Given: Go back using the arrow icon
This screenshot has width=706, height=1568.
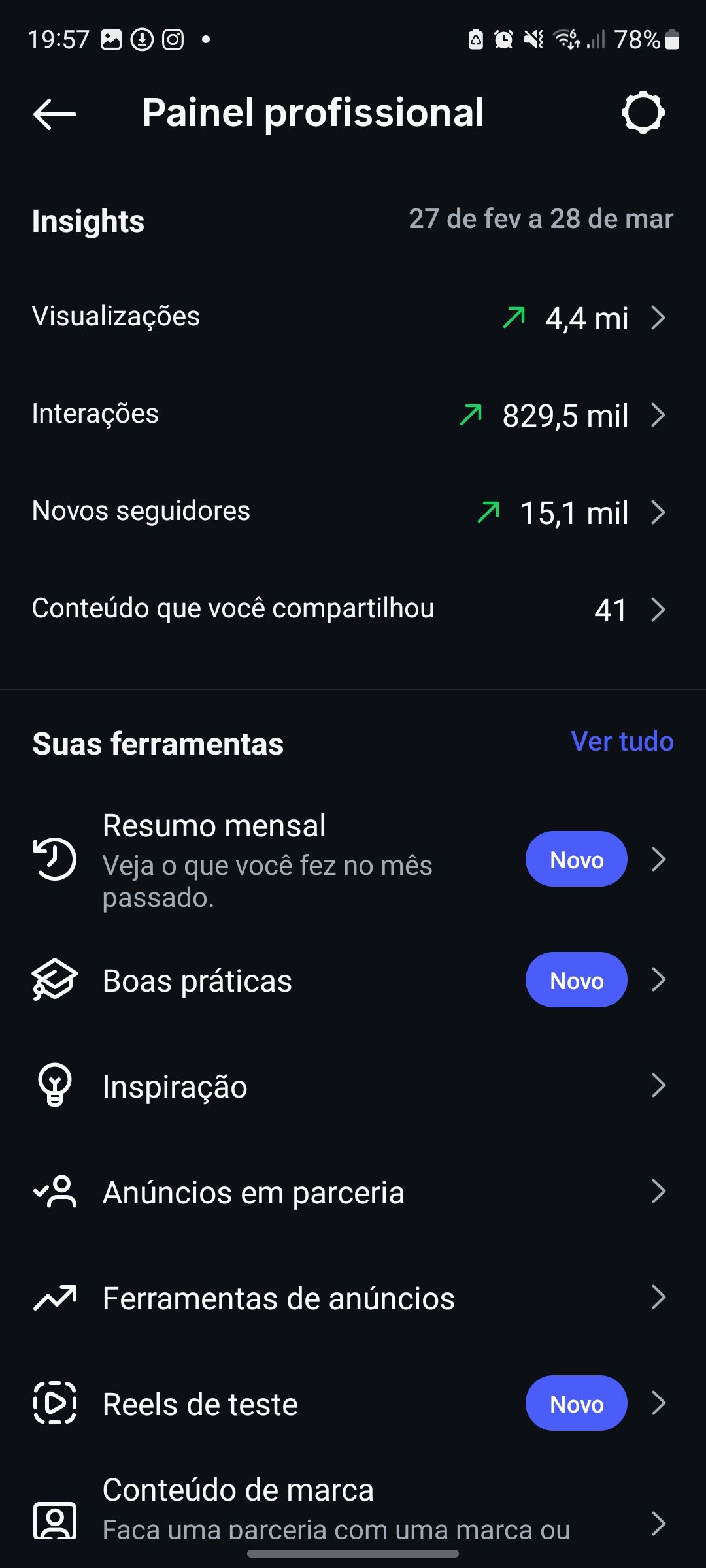Looking at the screenshot, I should click(x=55, y=114).
